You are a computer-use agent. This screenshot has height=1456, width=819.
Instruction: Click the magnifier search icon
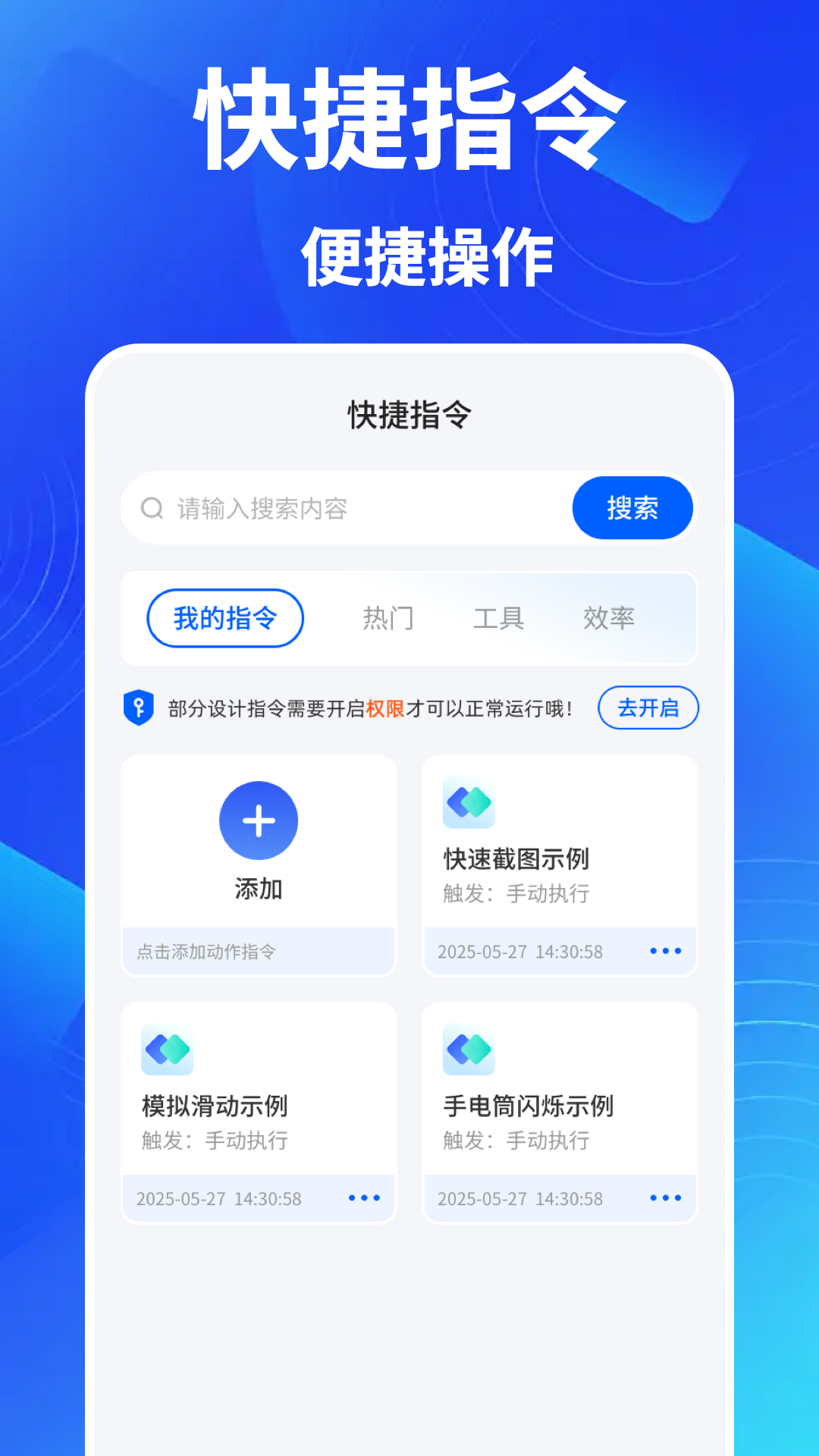[152, 508]
